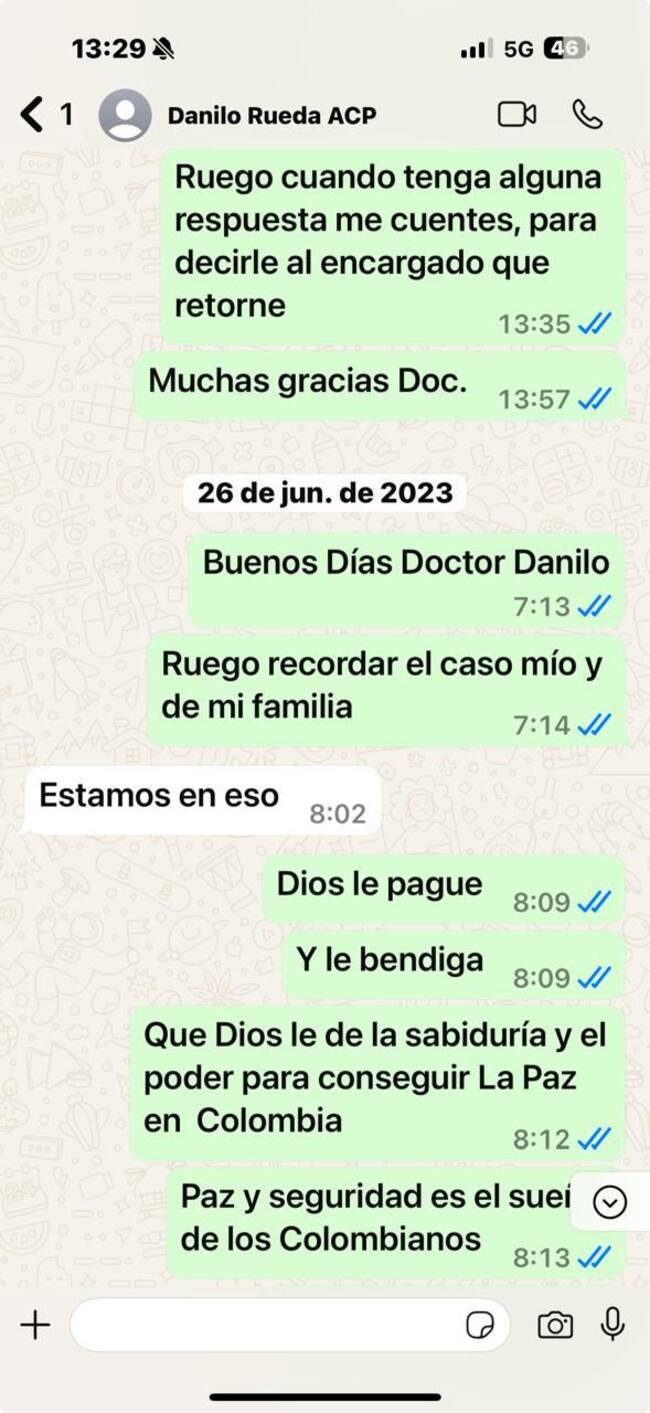The image size is (650, 1413).
Task: Start a voice call with Danilo Rueda
Action: click(587, 115)
